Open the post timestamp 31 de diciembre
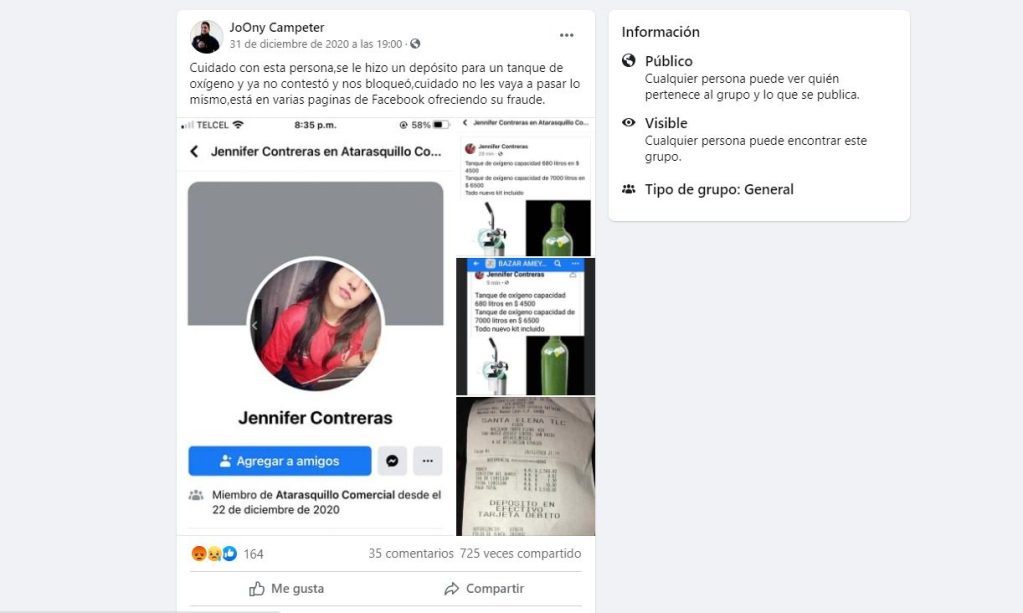1023x613 pixels. [316, 44]
